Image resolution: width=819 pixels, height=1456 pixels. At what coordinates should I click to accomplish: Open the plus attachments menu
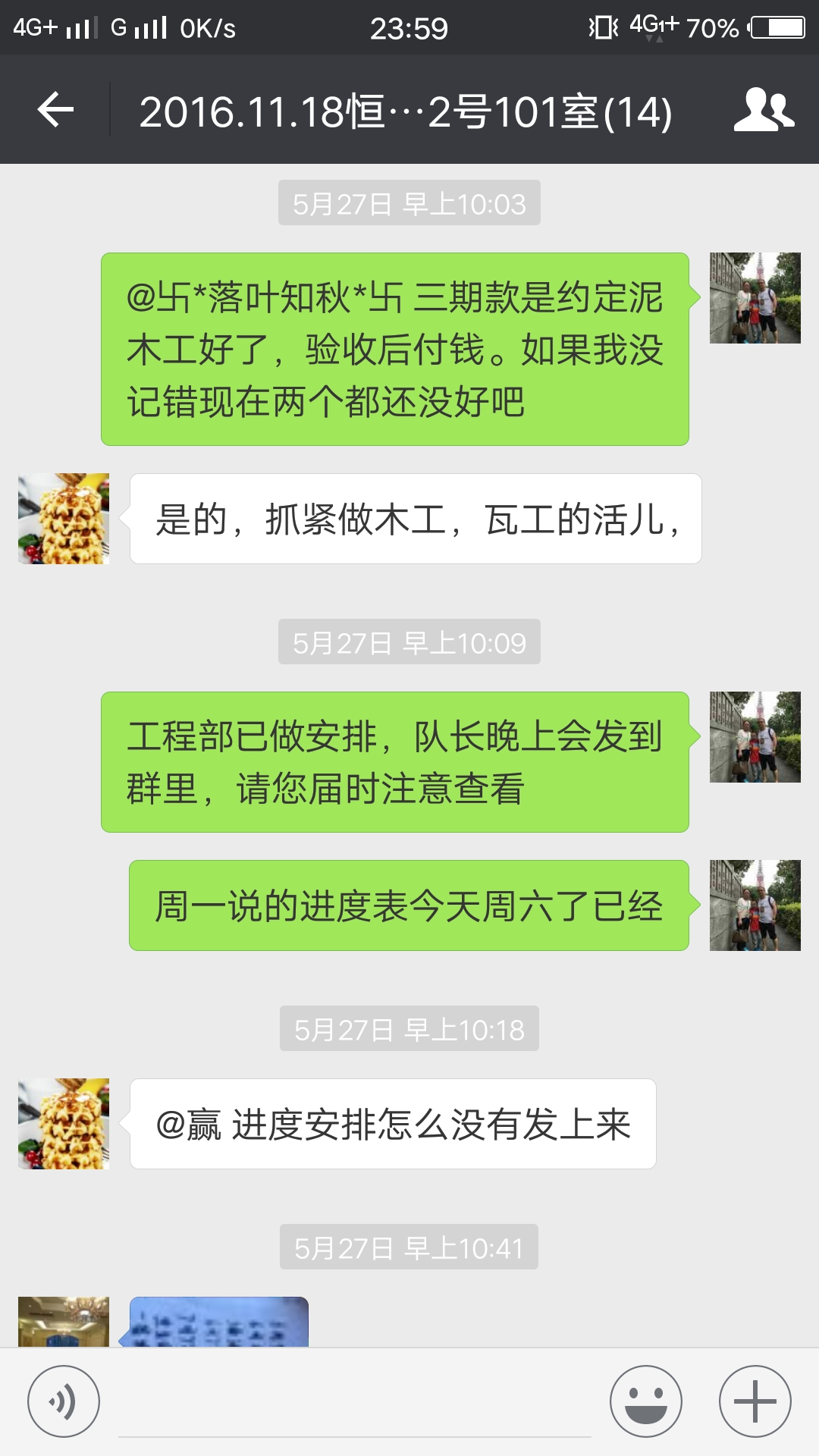tap(755, 1401)
